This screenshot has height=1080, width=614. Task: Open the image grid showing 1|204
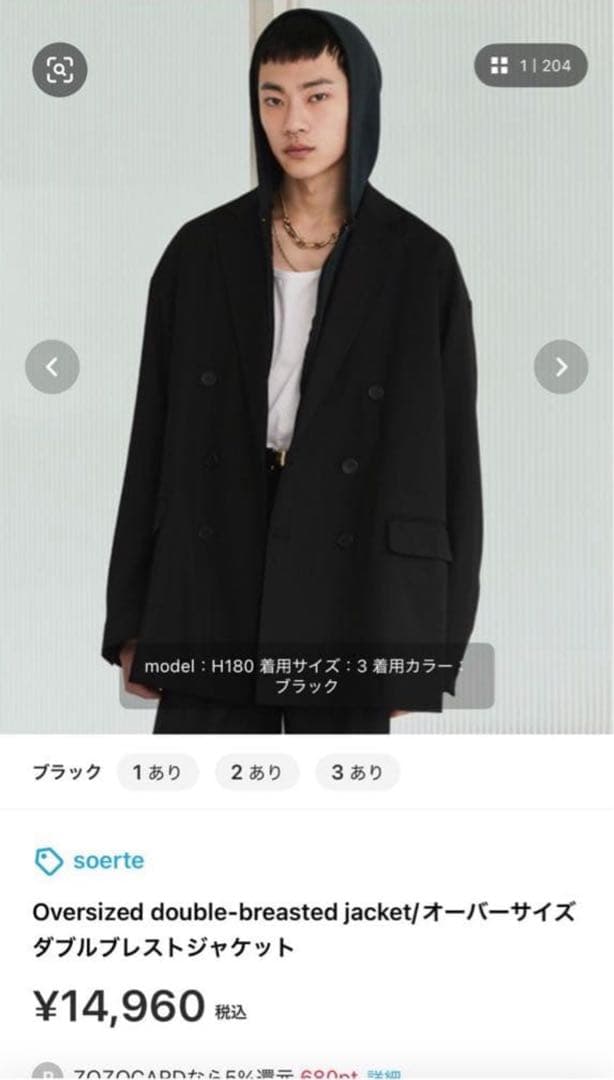pos(530,66)
